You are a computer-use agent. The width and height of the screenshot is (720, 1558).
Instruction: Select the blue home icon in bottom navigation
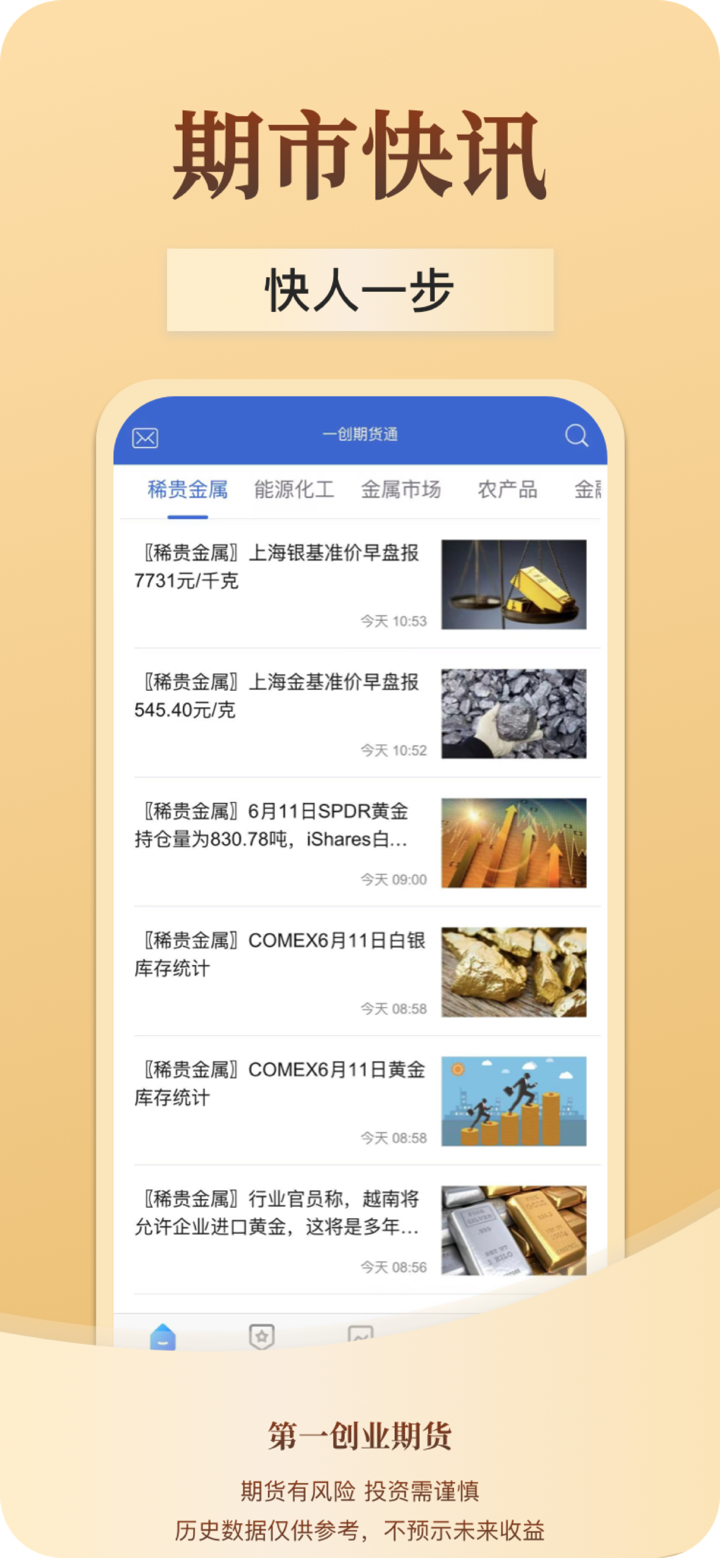[x=164, y=1336]
